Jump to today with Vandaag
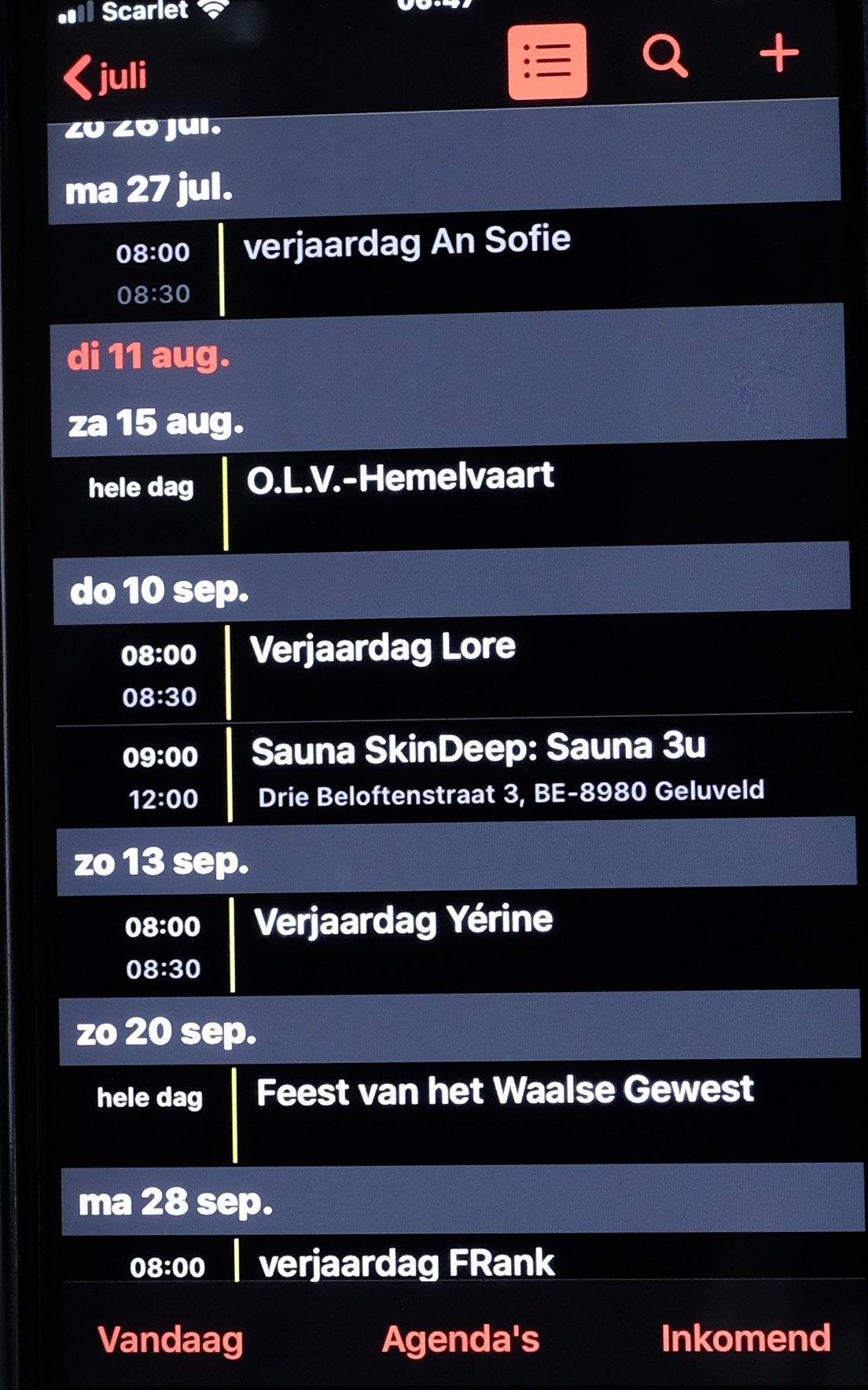Image resolution: width=868 pixels, height=1390 pixels. click(x=170, y=1340)
